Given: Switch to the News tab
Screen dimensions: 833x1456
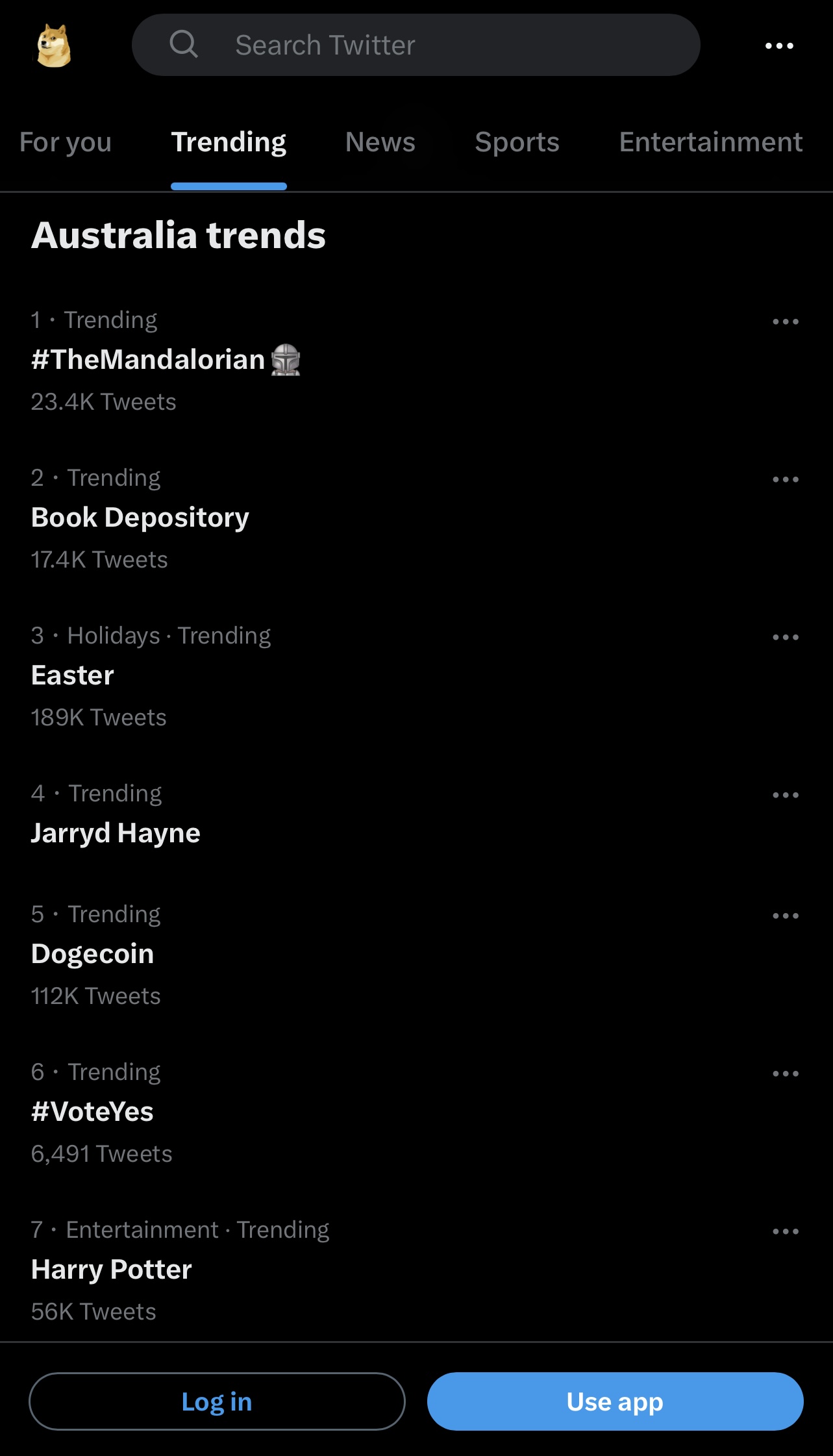Looking at the screenshot, I should click(x=380, y=142).
